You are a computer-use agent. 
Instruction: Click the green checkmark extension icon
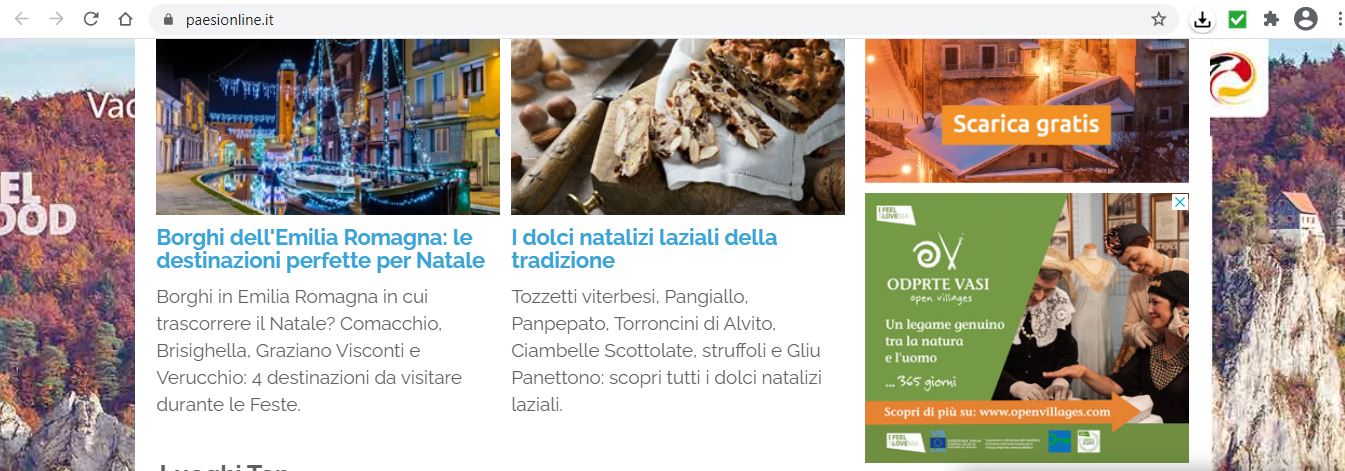pyautogui.click(x=1237, y=19)
